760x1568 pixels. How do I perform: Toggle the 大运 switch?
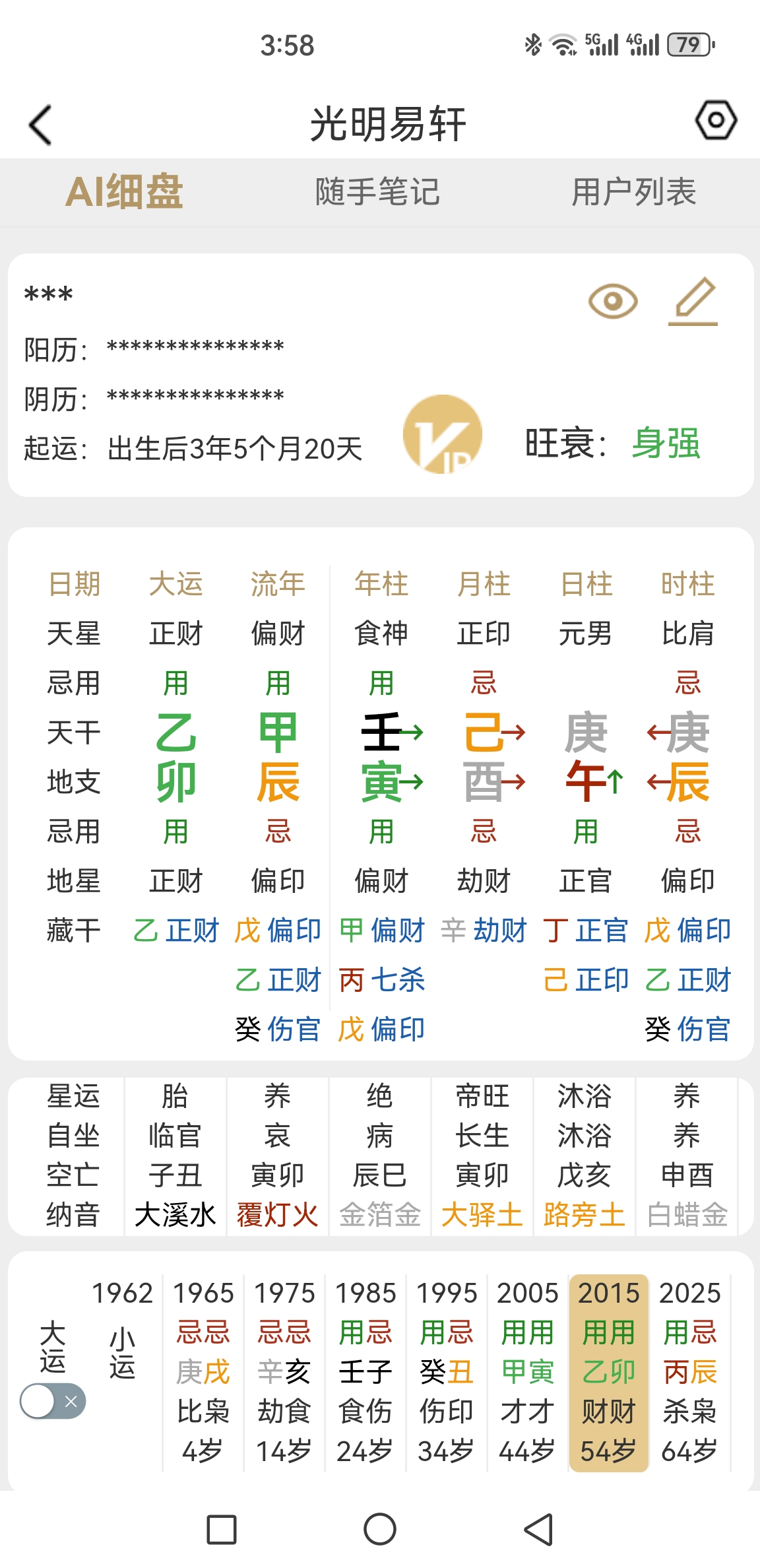coord(53,1401)
